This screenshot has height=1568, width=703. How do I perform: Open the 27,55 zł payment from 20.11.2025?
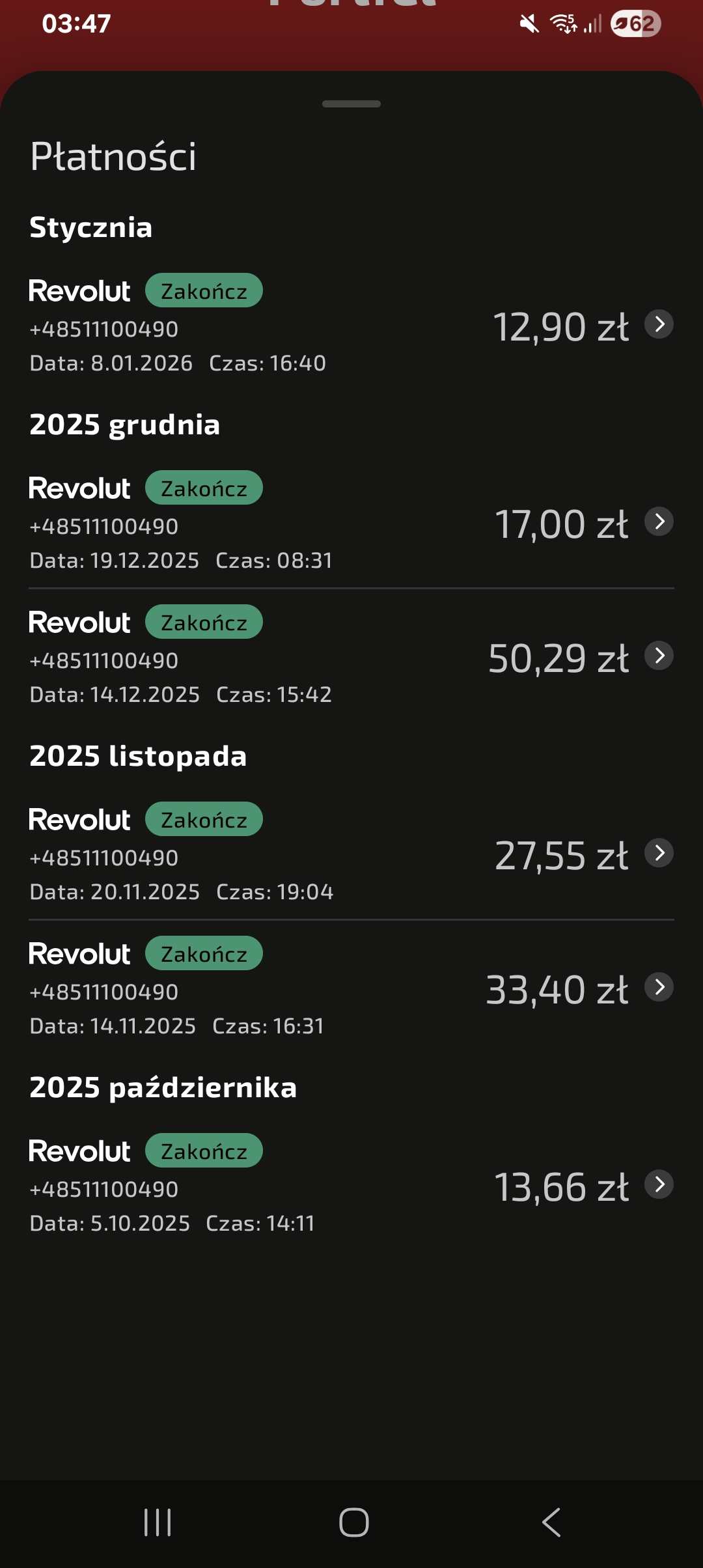[x=659, y=853]
